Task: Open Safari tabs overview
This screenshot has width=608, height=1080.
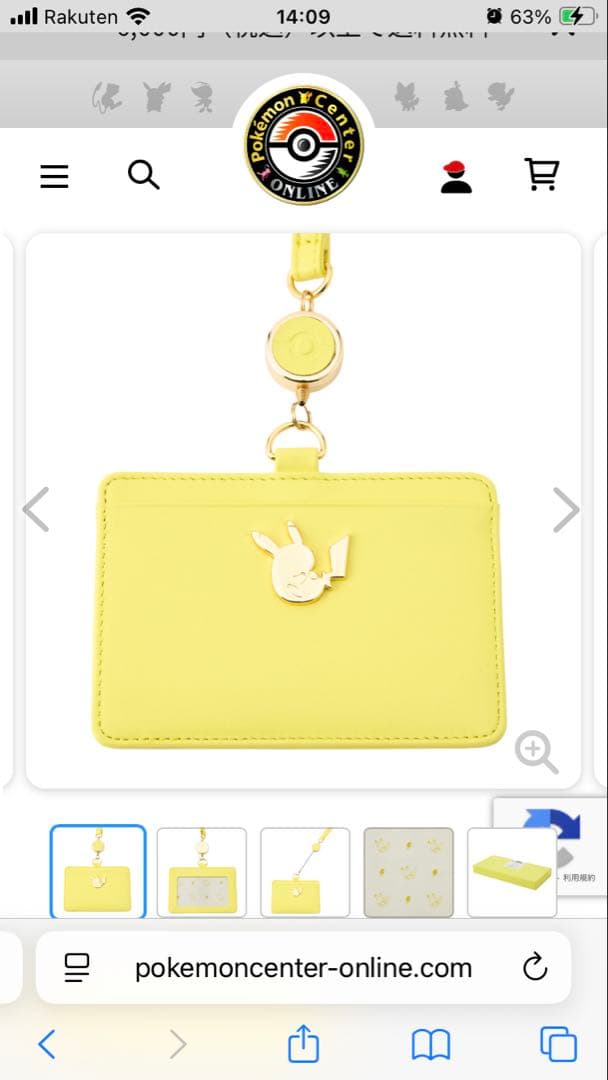Action: (x=558, y=1045)
